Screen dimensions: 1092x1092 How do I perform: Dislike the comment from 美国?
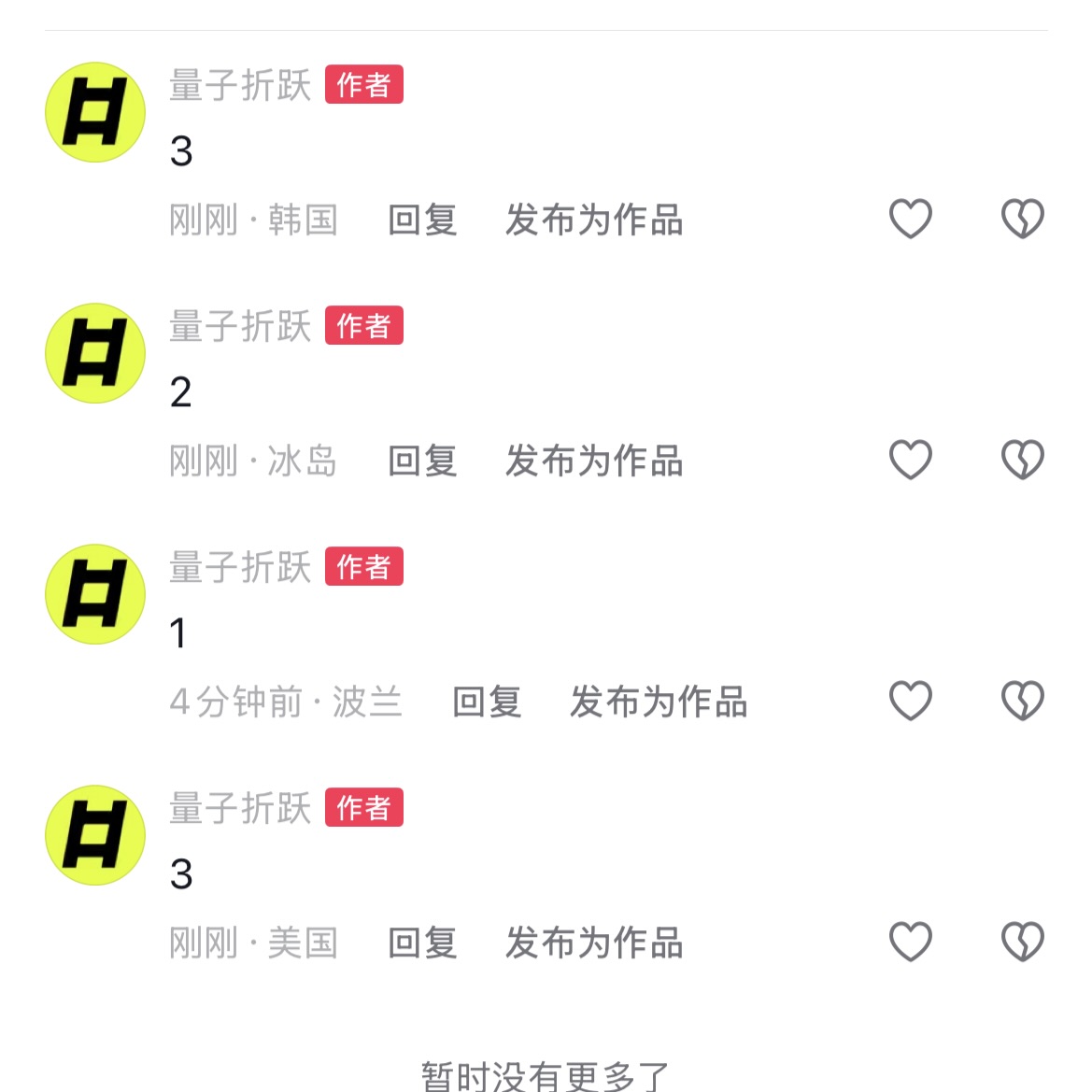[x=1022, y=943]
